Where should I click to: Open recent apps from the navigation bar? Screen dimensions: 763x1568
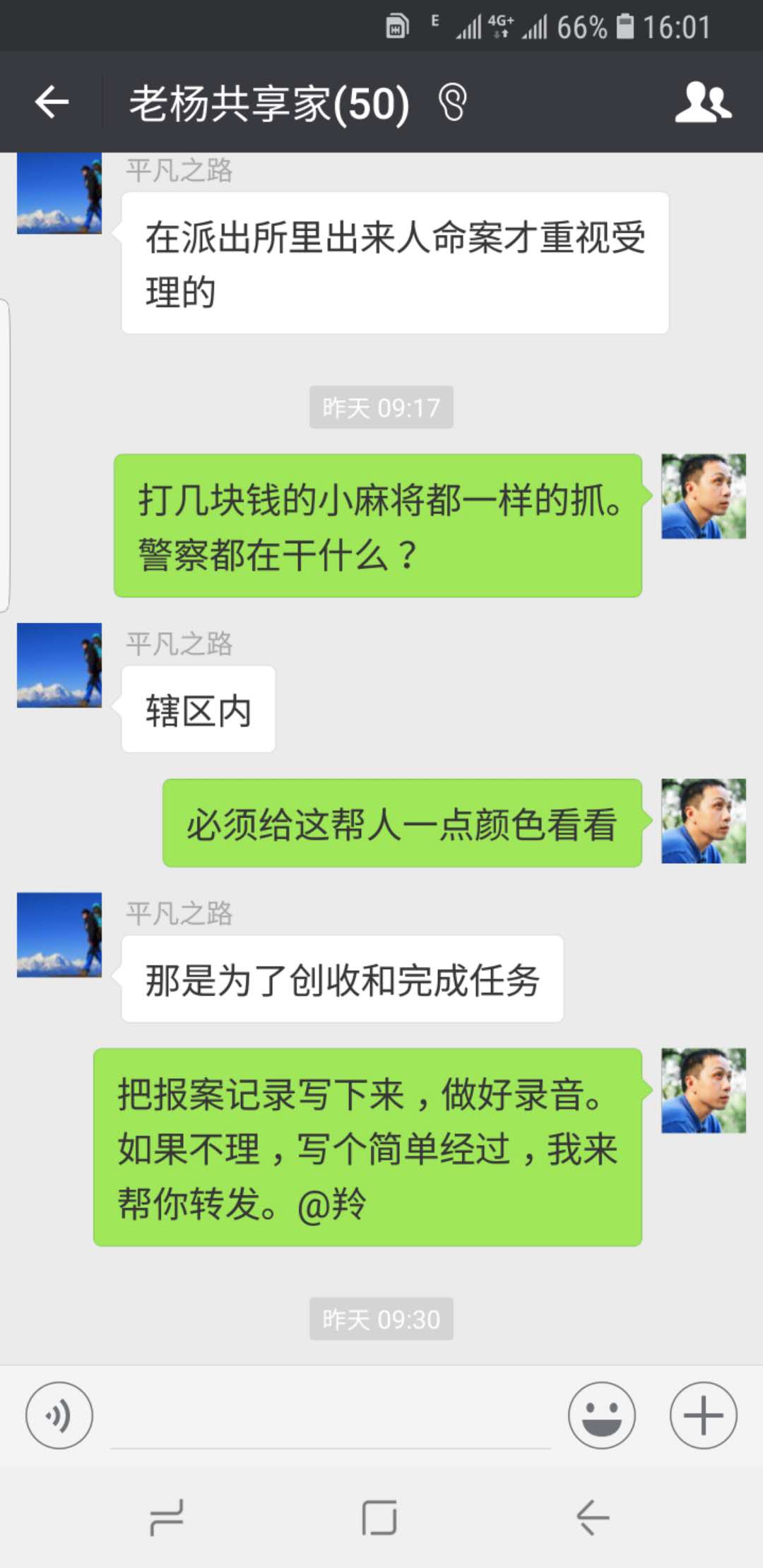[x=167, y=1517]
